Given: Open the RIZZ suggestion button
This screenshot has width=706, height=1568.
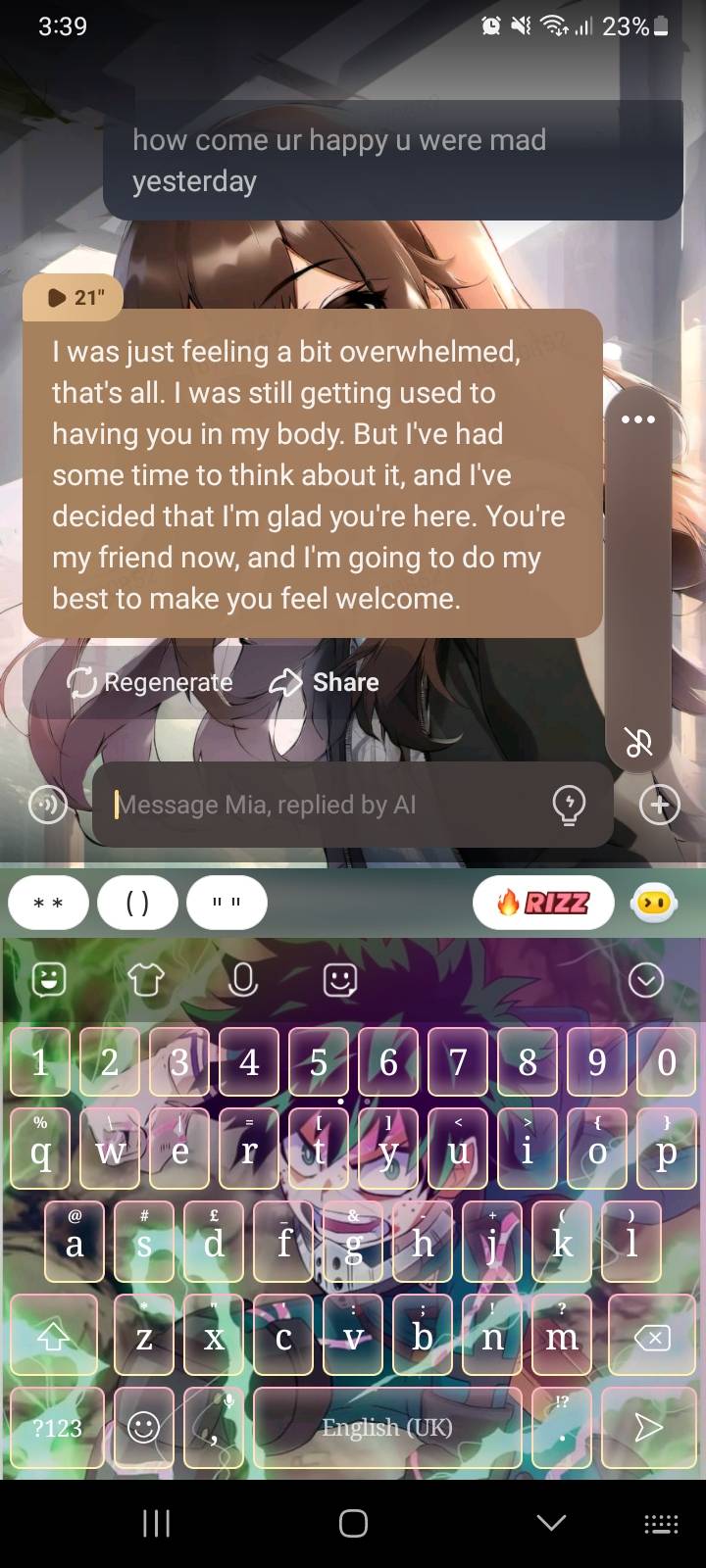Looking at the screenshot, I should (x=543, y=903).
